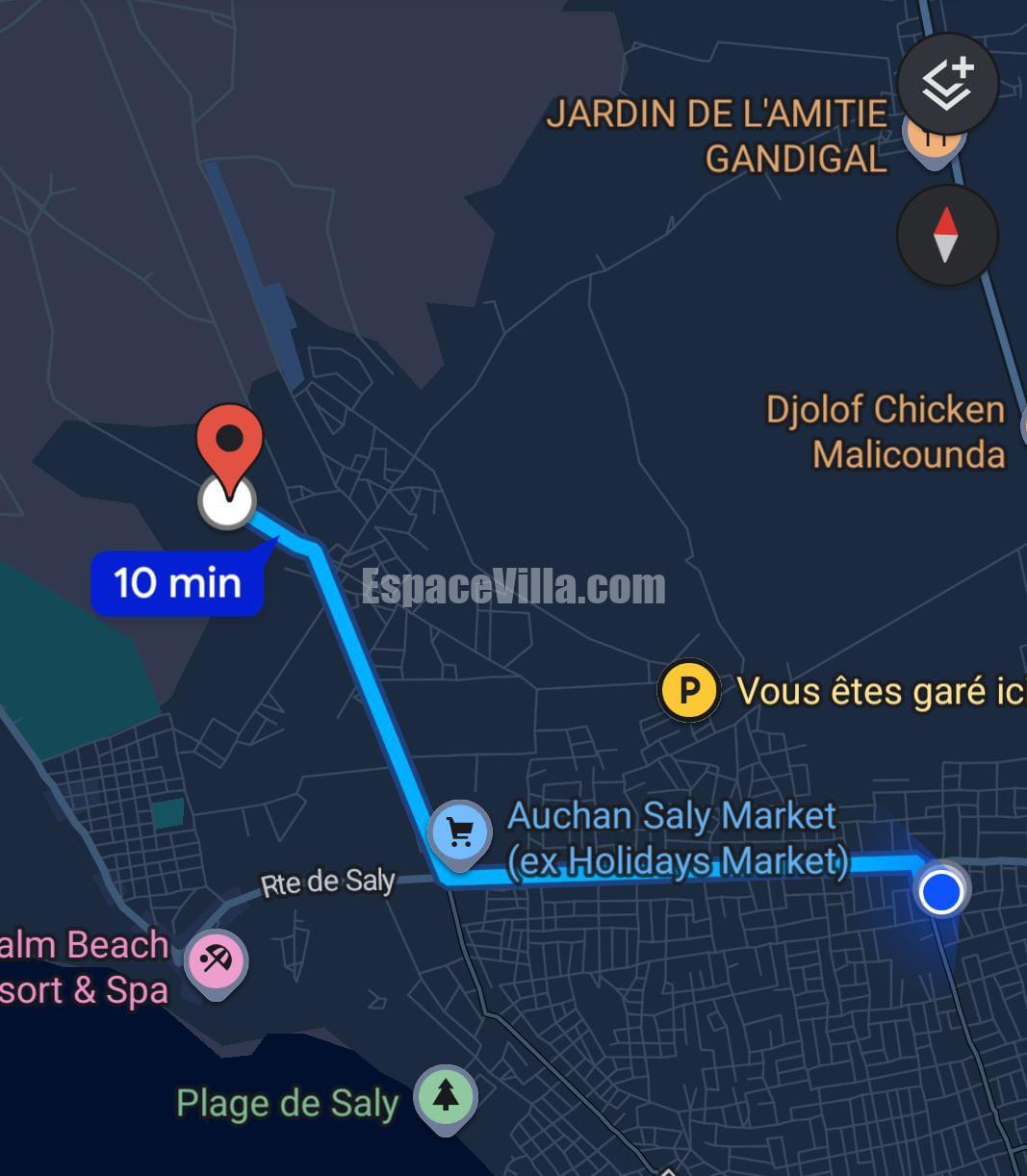Viewport: 1027px width, 1176px height.
Task: Tap the parked car location marker
Action: tap(688, 690)
